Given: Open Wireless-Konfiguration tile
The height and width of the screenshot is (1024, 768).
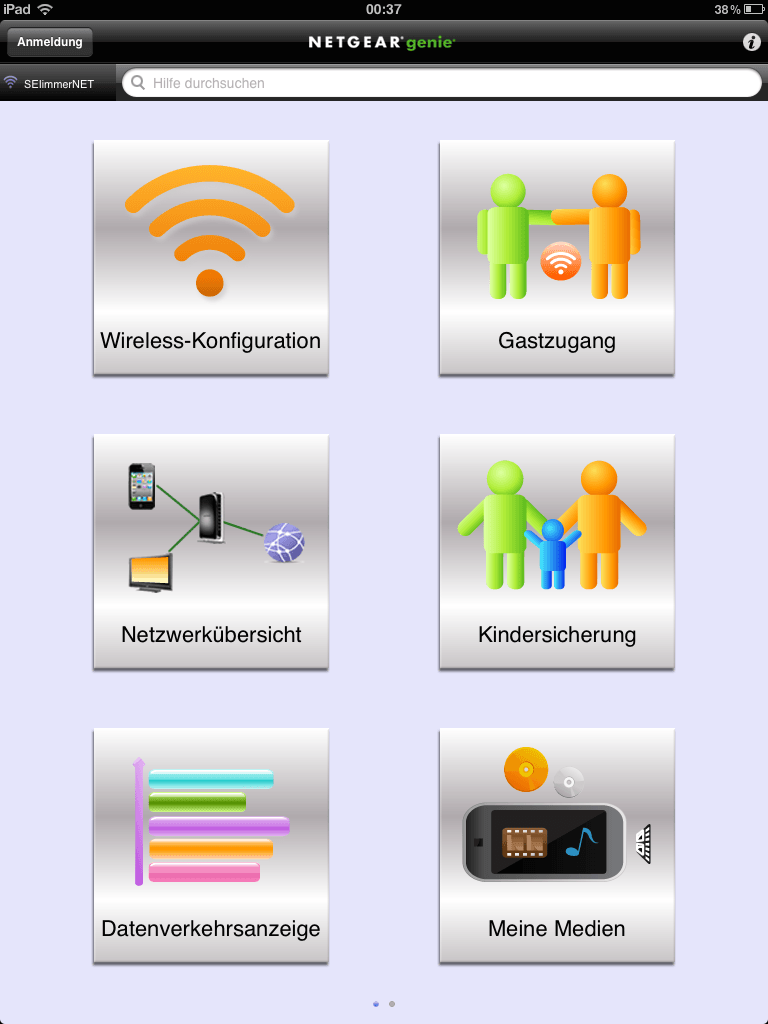Looking at the screenshot, I should (211, 258).
